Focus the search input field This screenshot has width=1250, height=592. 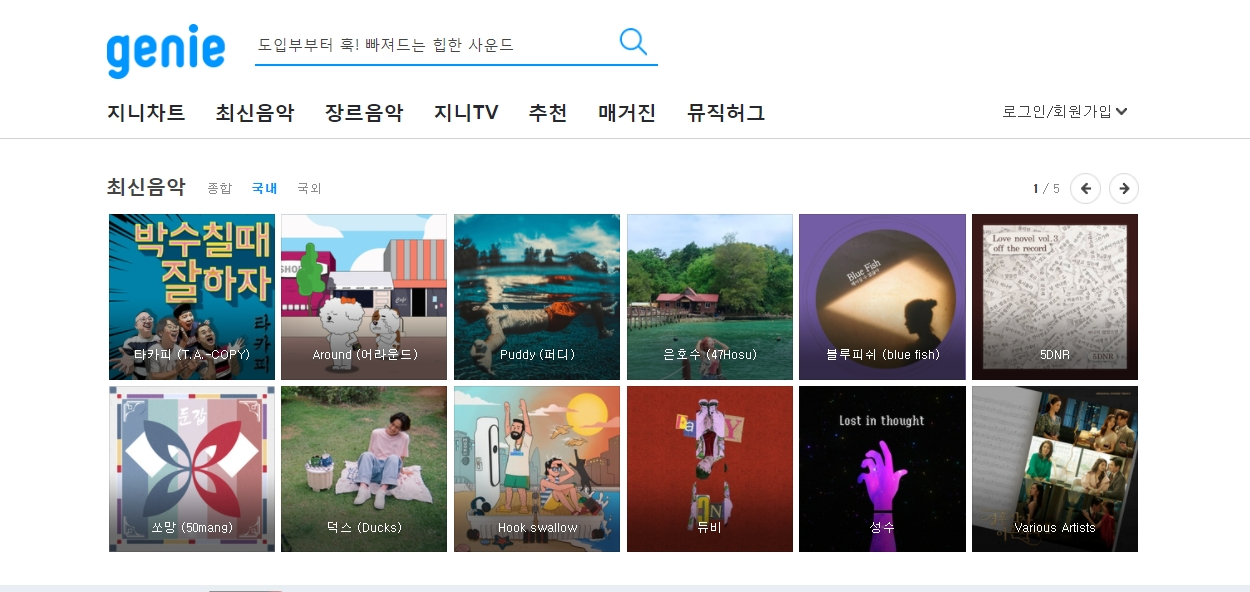(x=430, y=45)
